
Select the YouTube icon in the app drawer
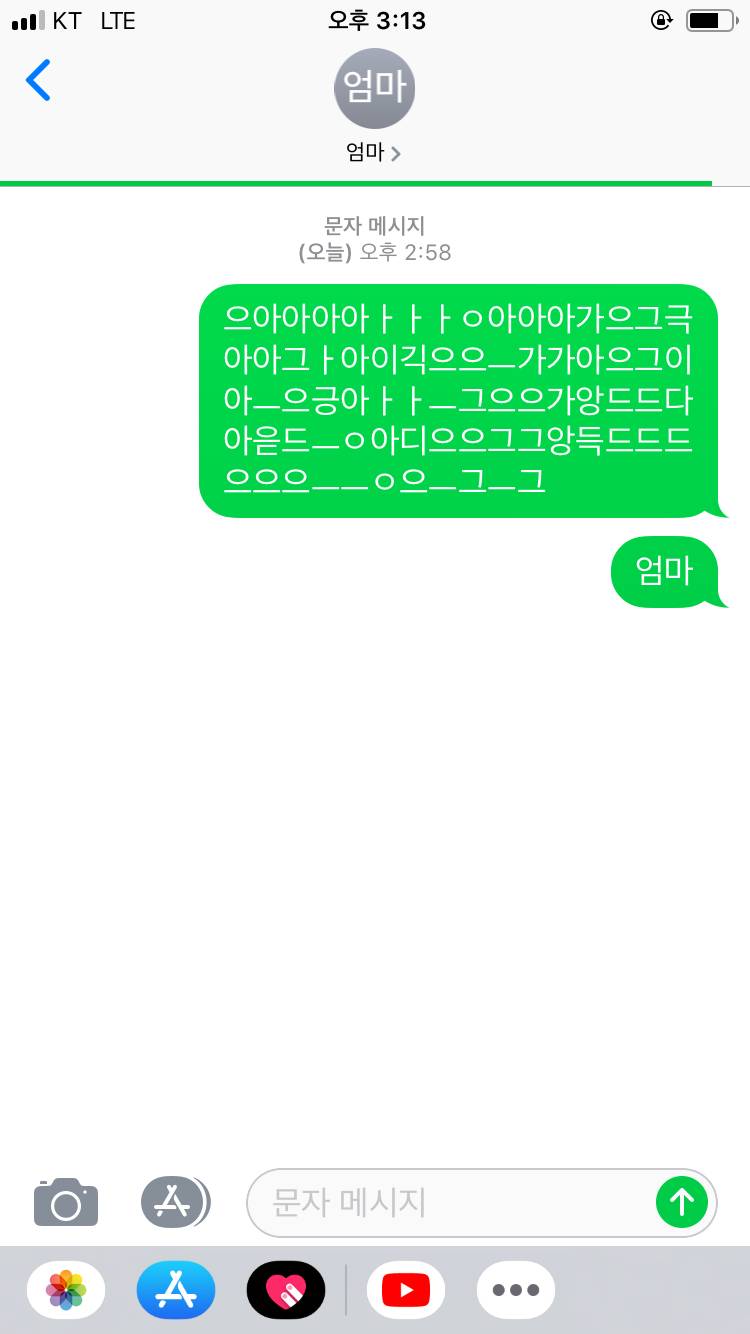(x=405, y=1290)
